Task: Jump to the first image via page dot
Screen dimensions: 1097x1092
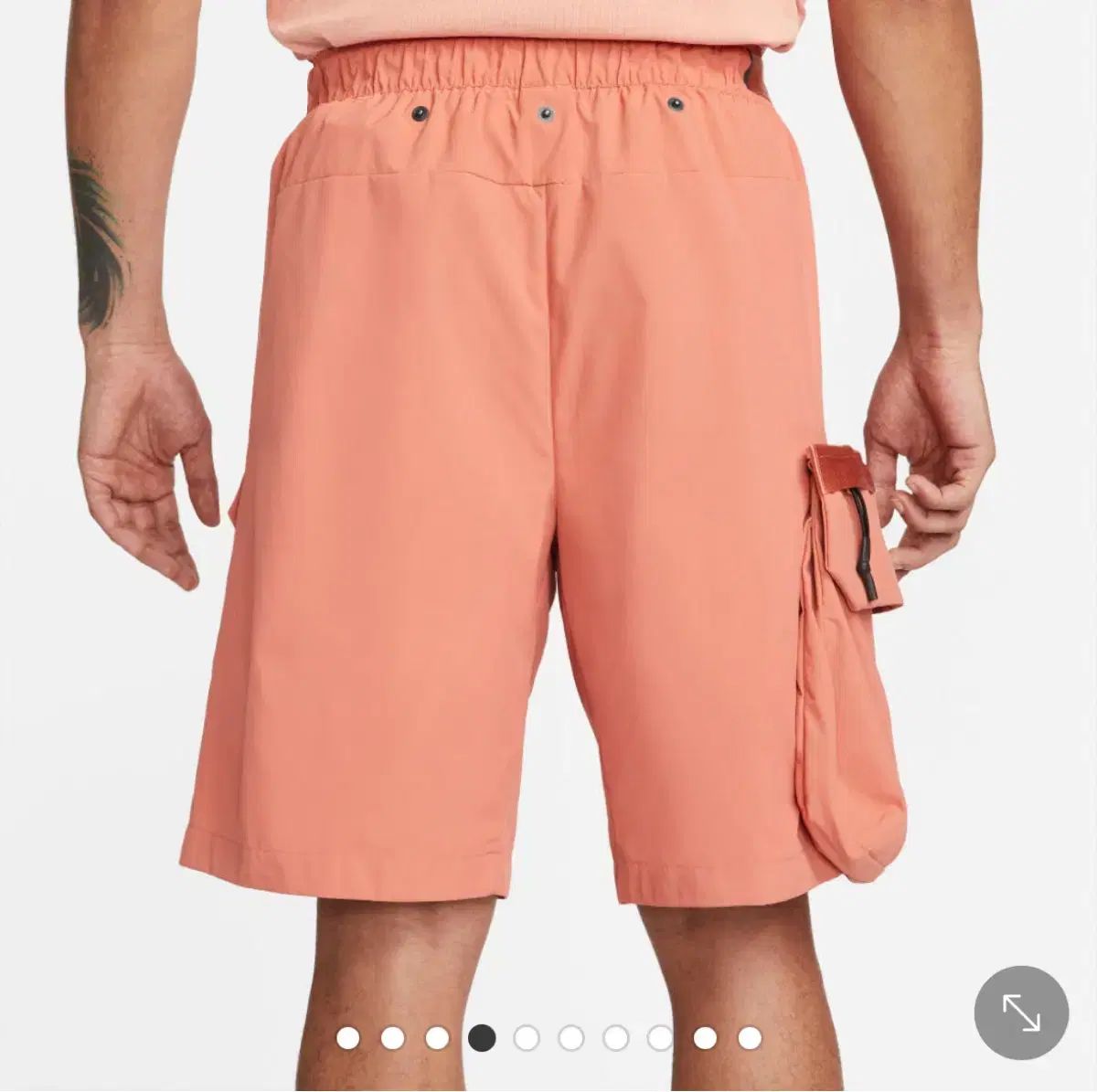Action: pos(347,1038)
